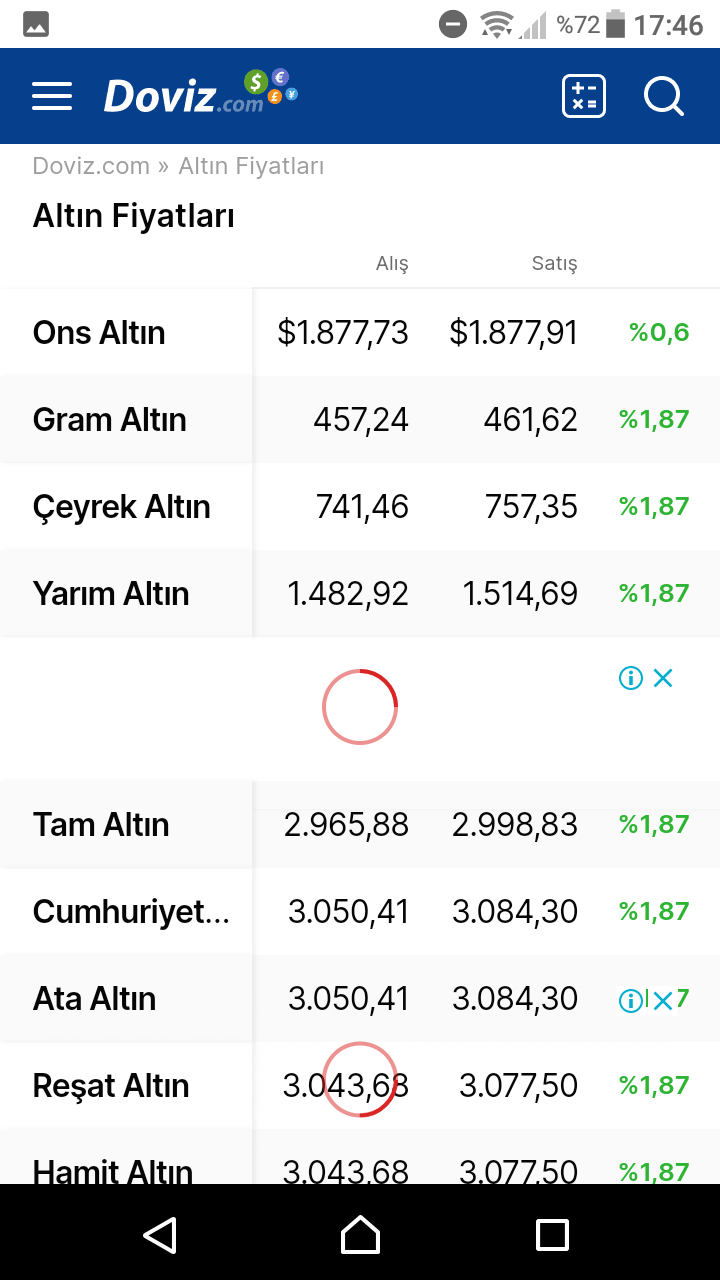This screenshot has width=720, height=1280.
Task: View Yarım Altın prices
Action: [360, 593]
